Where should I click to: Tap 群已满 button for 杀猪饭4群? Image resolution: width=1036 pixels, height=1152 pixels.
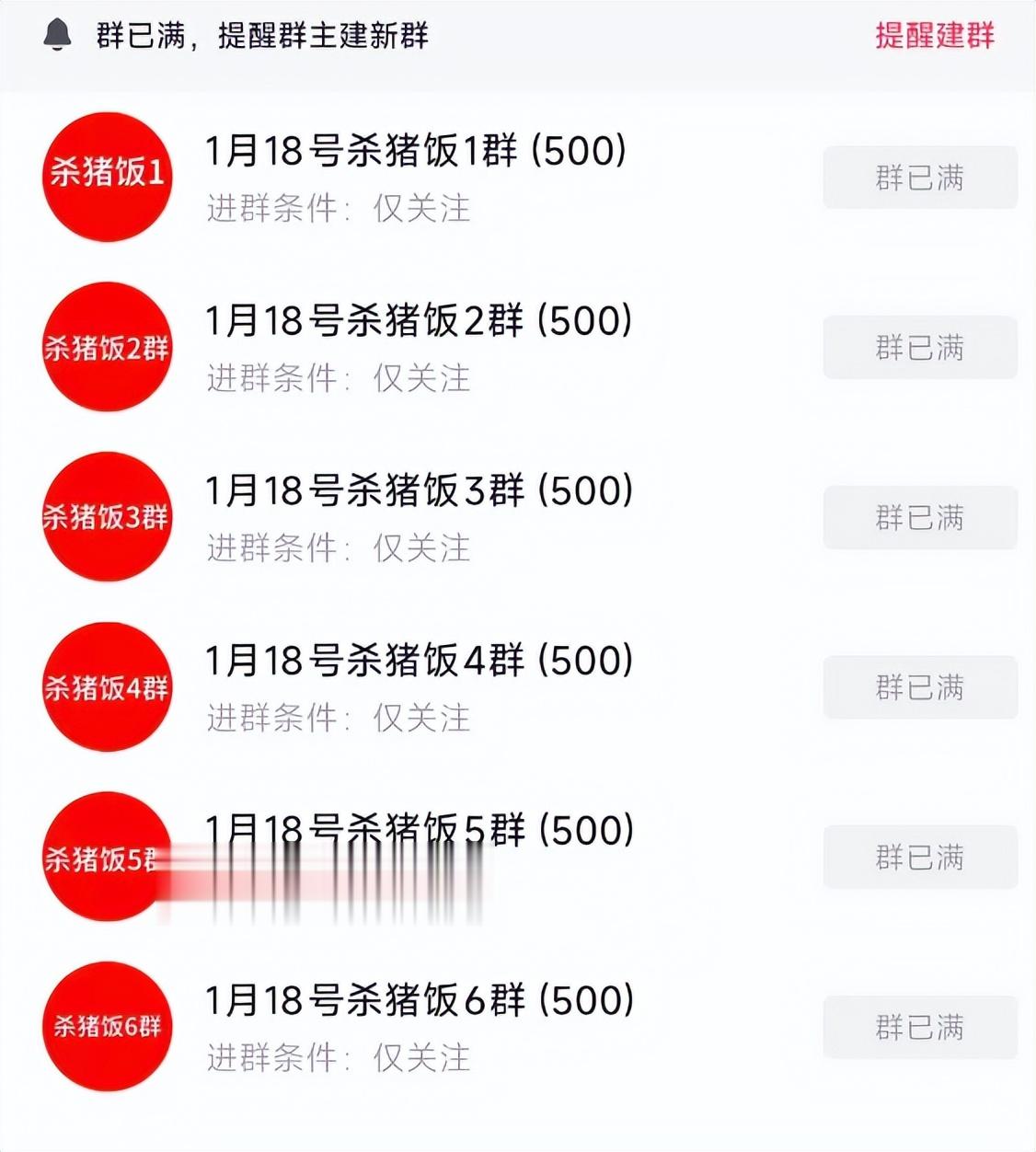pos(919,687)
